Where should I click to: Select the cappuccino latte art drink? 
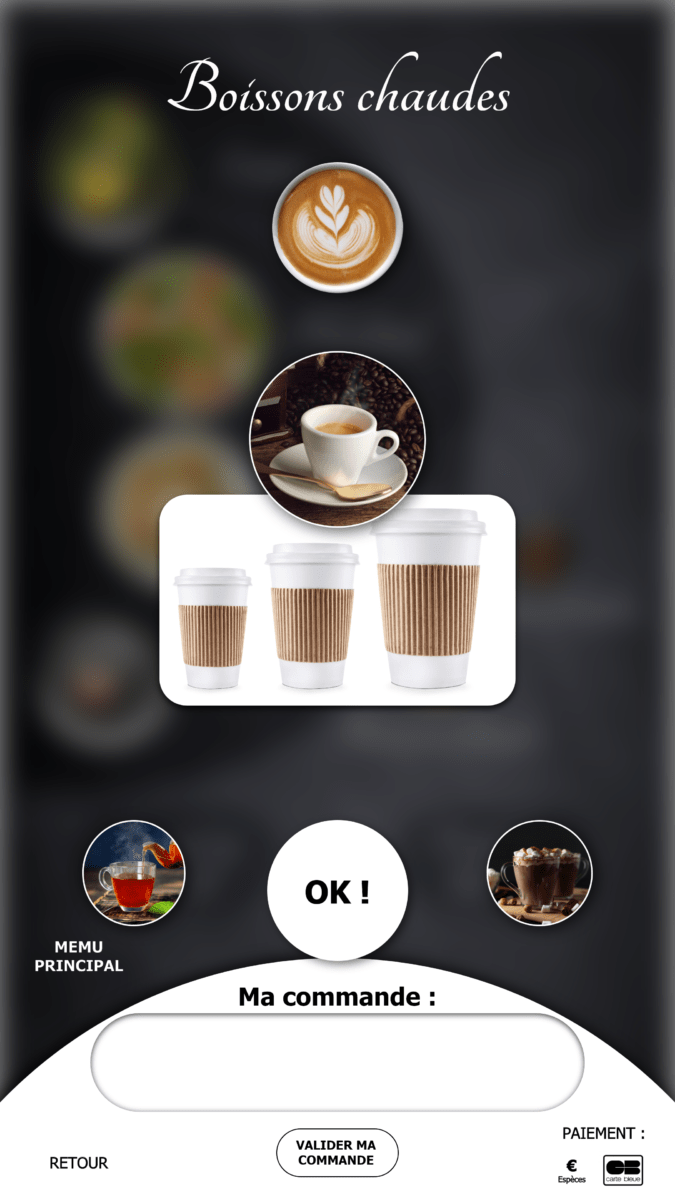tap(337, 227)
